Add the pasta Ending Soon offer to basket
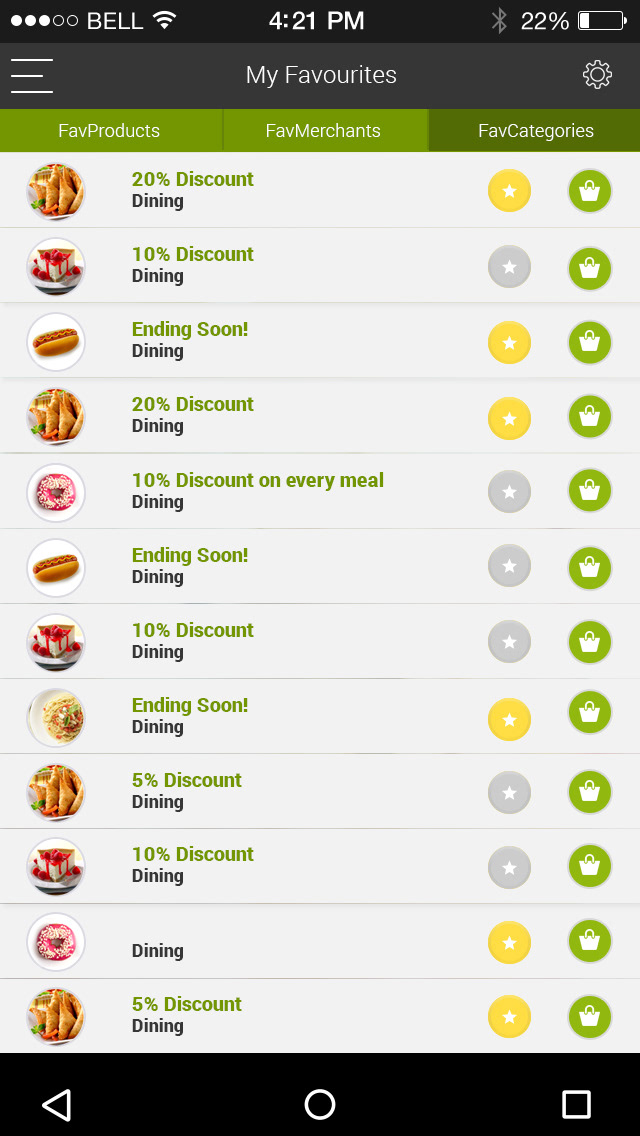Image resolution: width=640 pixels, height=1136 pixels. [590, 713]
